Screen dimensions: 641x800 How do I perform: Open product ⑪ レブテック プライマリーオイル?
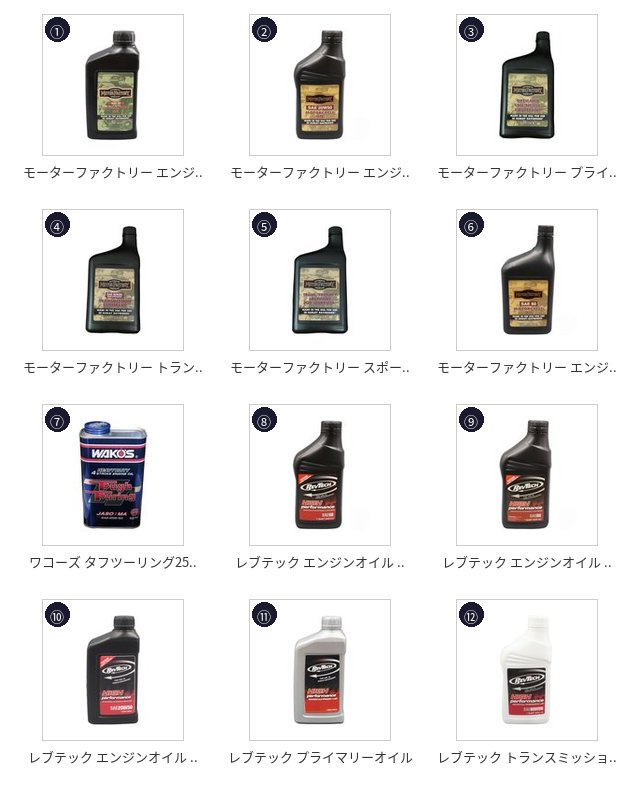click(x=320, y=670)
